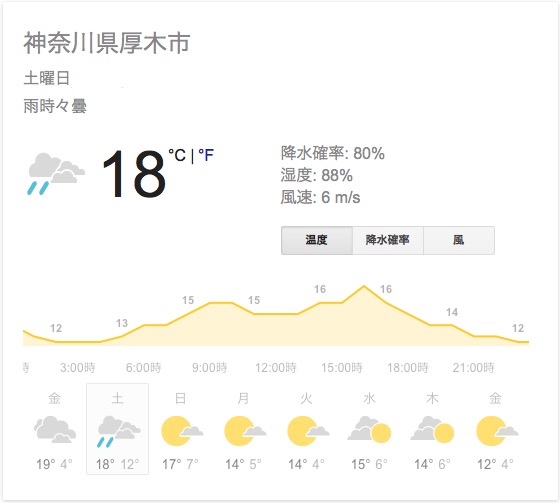This screenshot has width=560, height=503.
Task: Show the 風 wind tab
Action: (459, 240)
